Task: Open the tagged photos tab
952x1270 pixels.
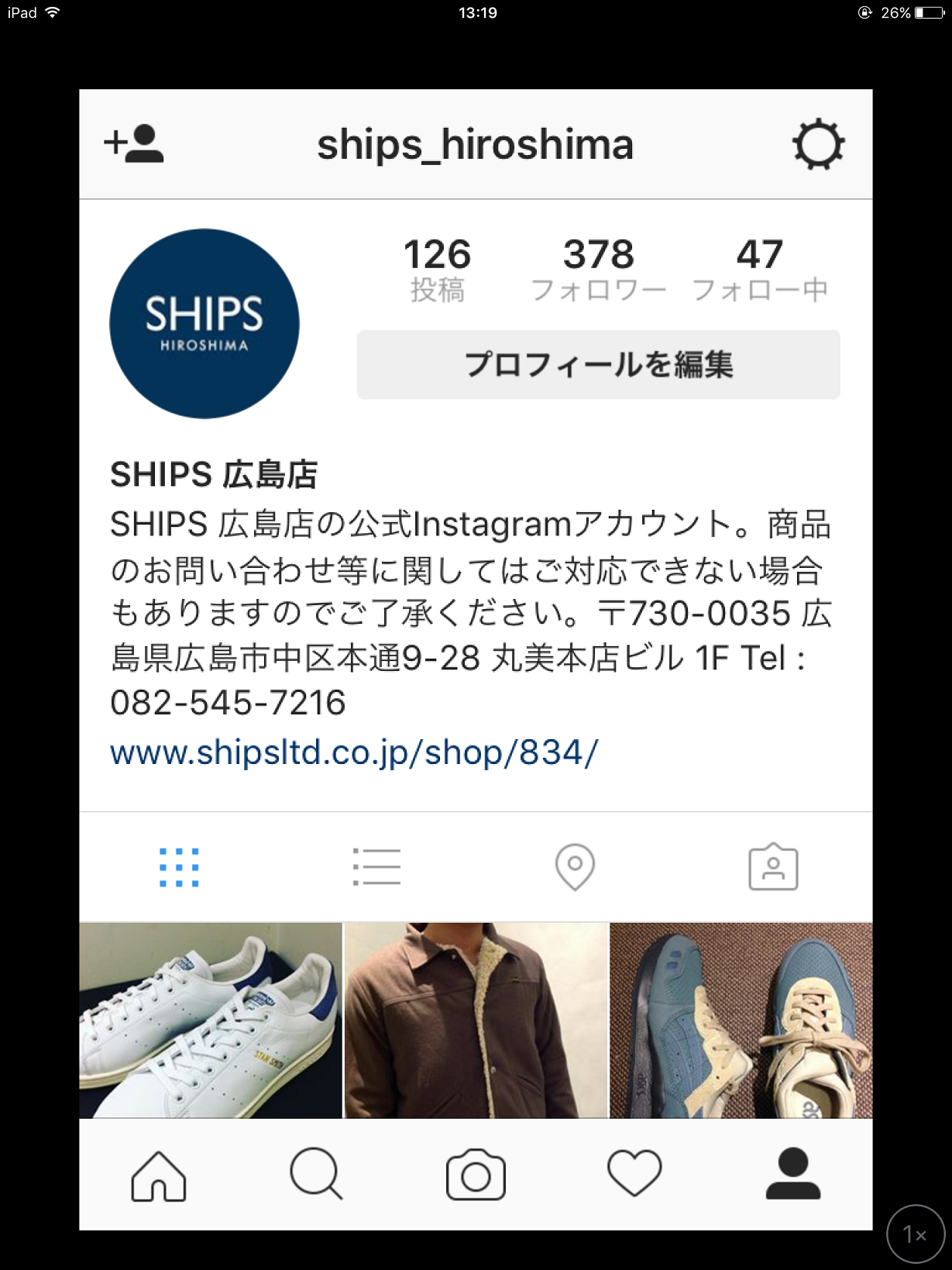Action: [x=773, y=867]
